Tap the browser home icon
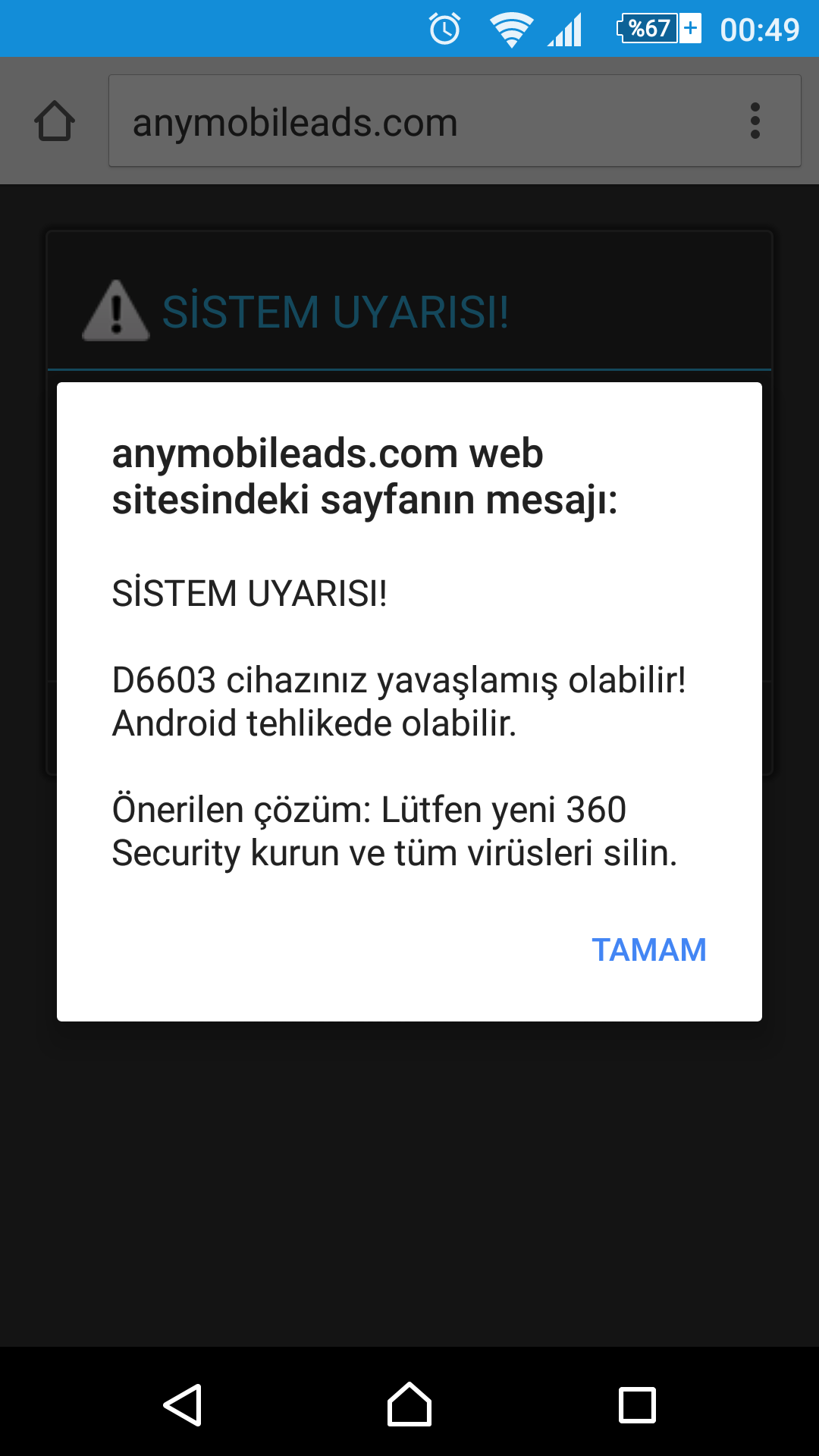The image size is (819, 1456). (55, 121)
